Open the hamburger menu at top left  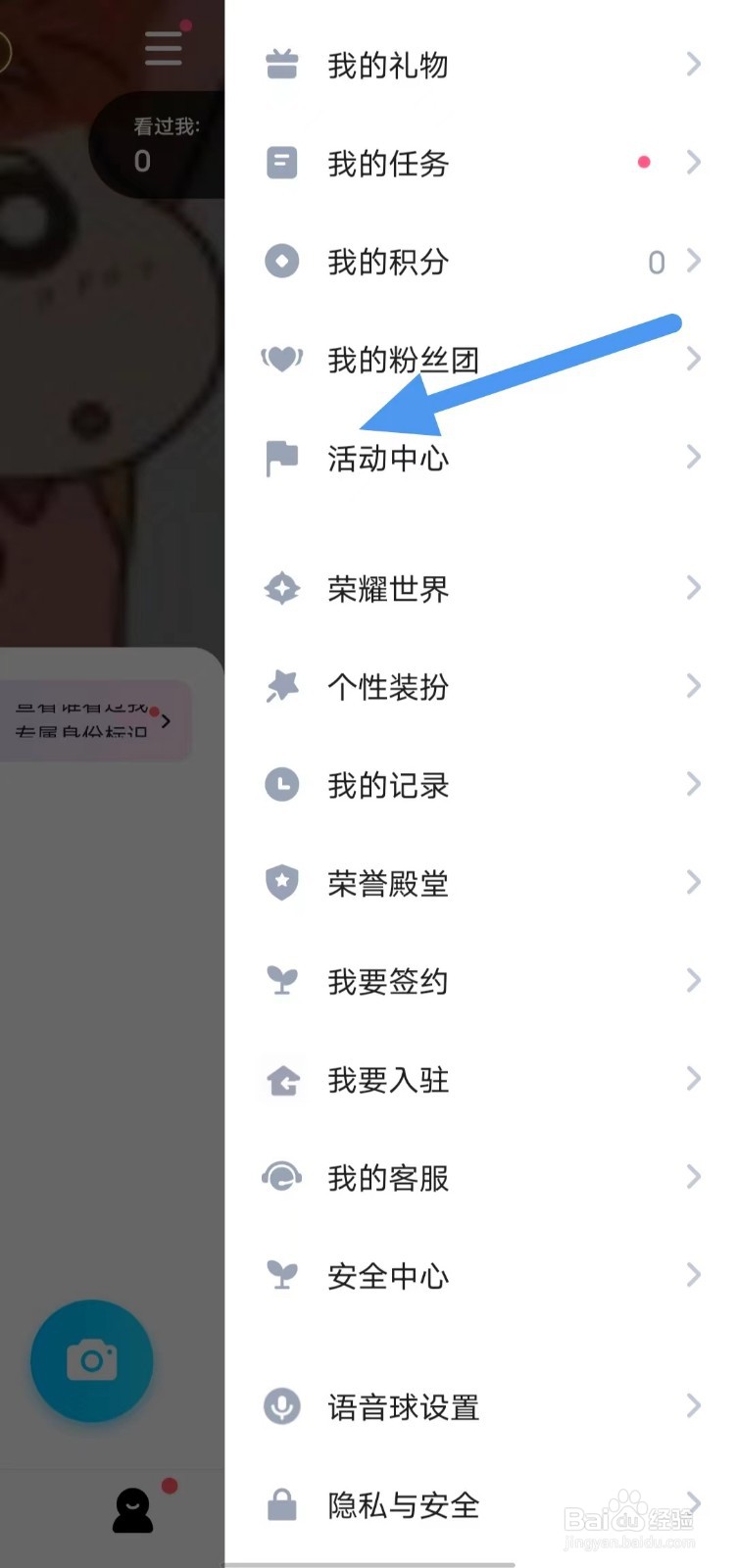coord(163,46)
